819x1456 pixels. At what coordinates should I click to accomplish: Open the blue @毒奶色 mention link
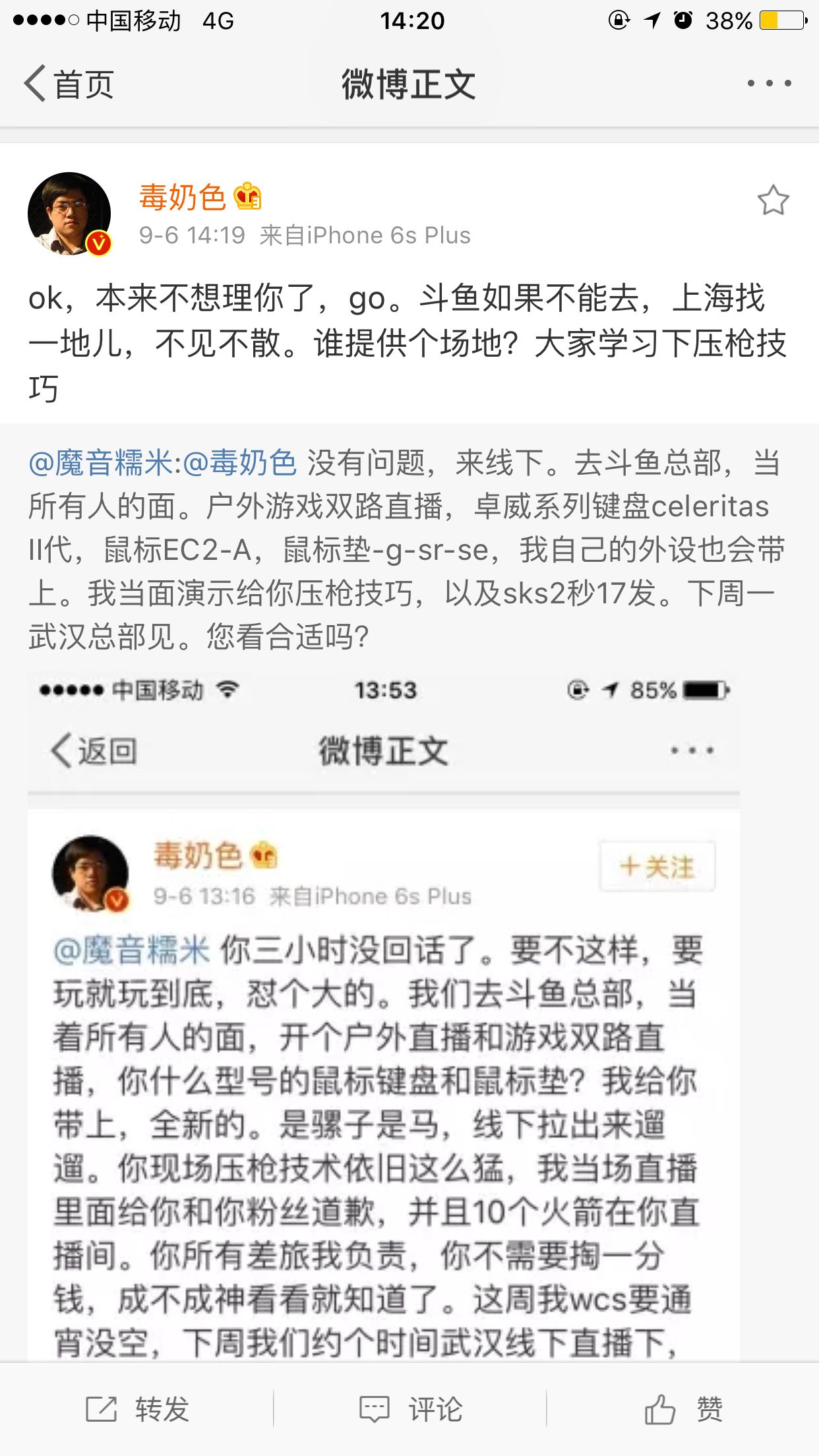[240, 463]
